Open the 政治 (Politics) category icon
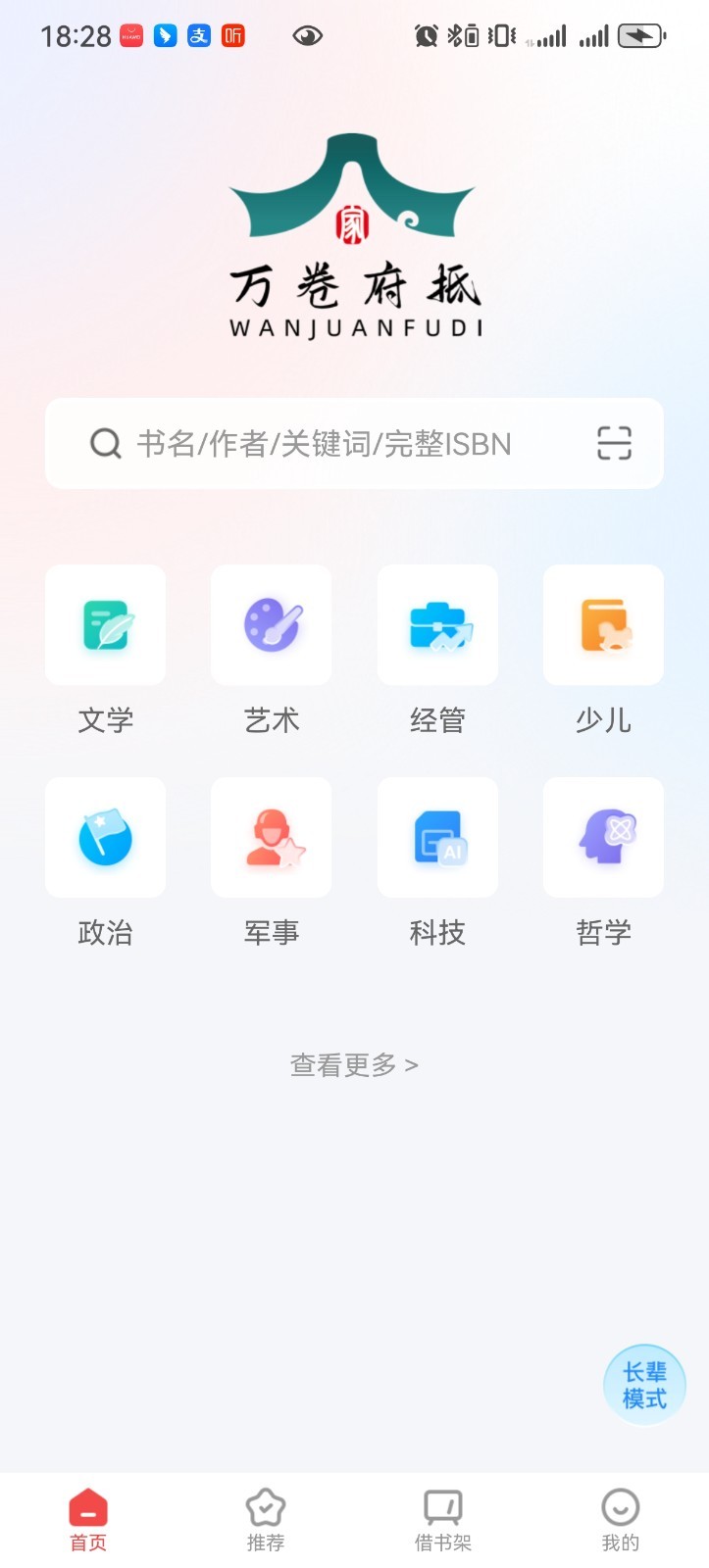This screenshot has width=709, height=1568. click(105, 837)
